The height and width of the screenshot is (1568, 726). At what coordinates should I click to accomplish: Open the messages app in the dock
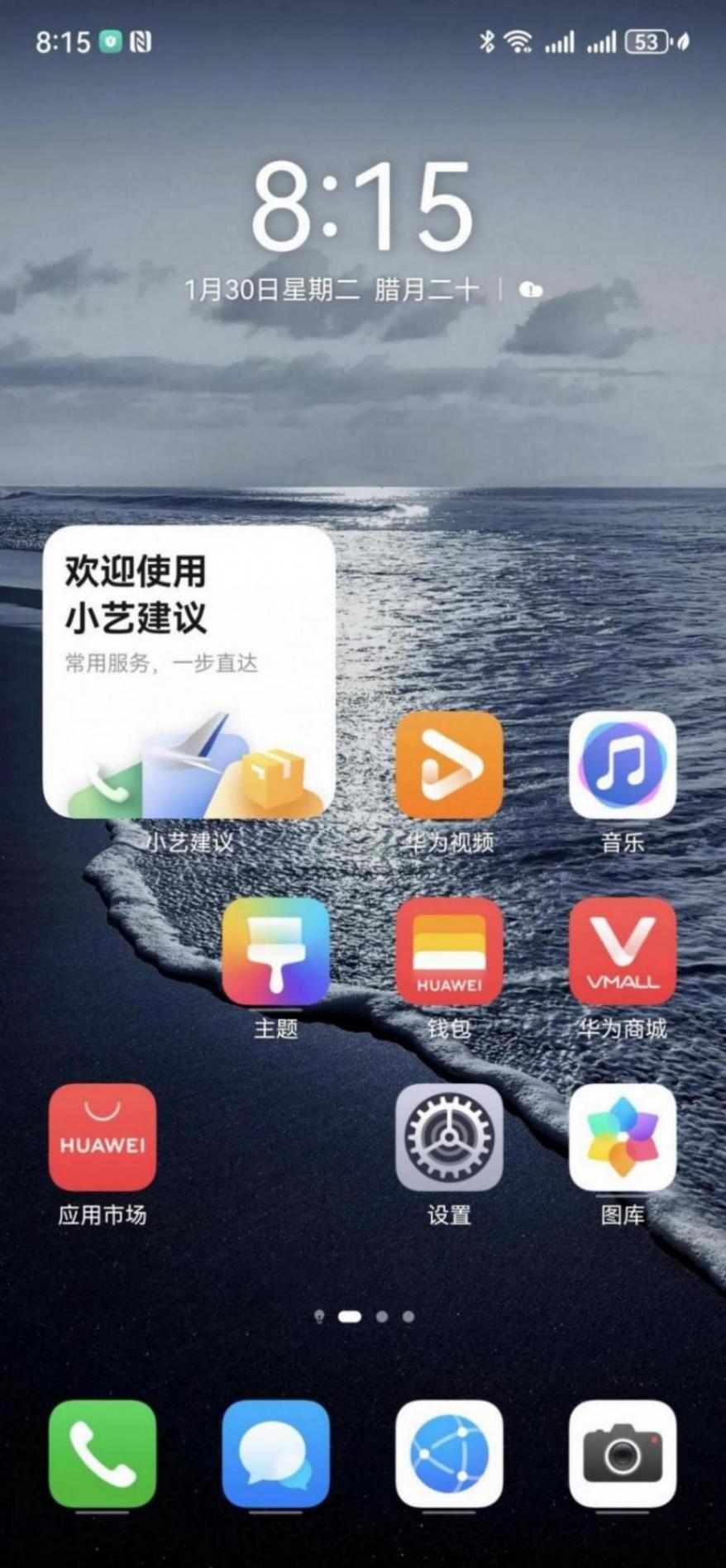(x=275, y=1454)
